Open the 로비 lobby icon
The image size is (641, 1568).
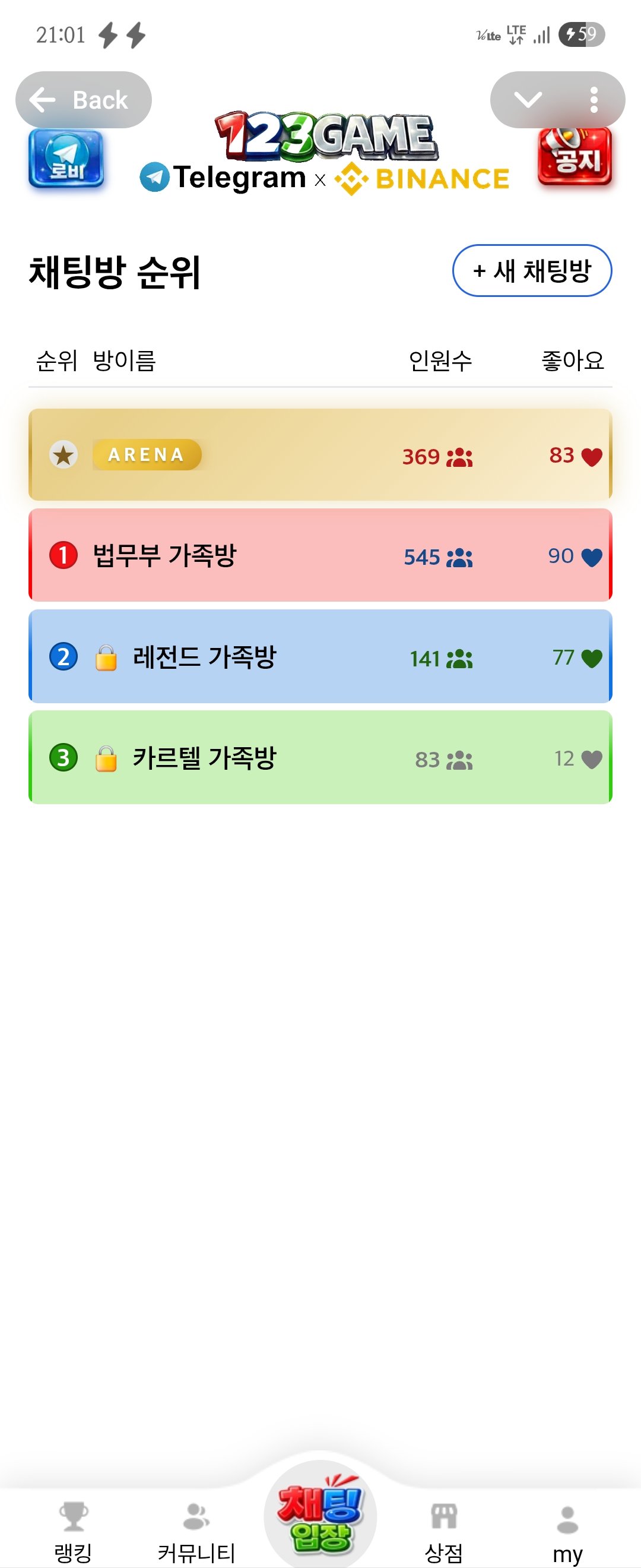tap(66, 160)
